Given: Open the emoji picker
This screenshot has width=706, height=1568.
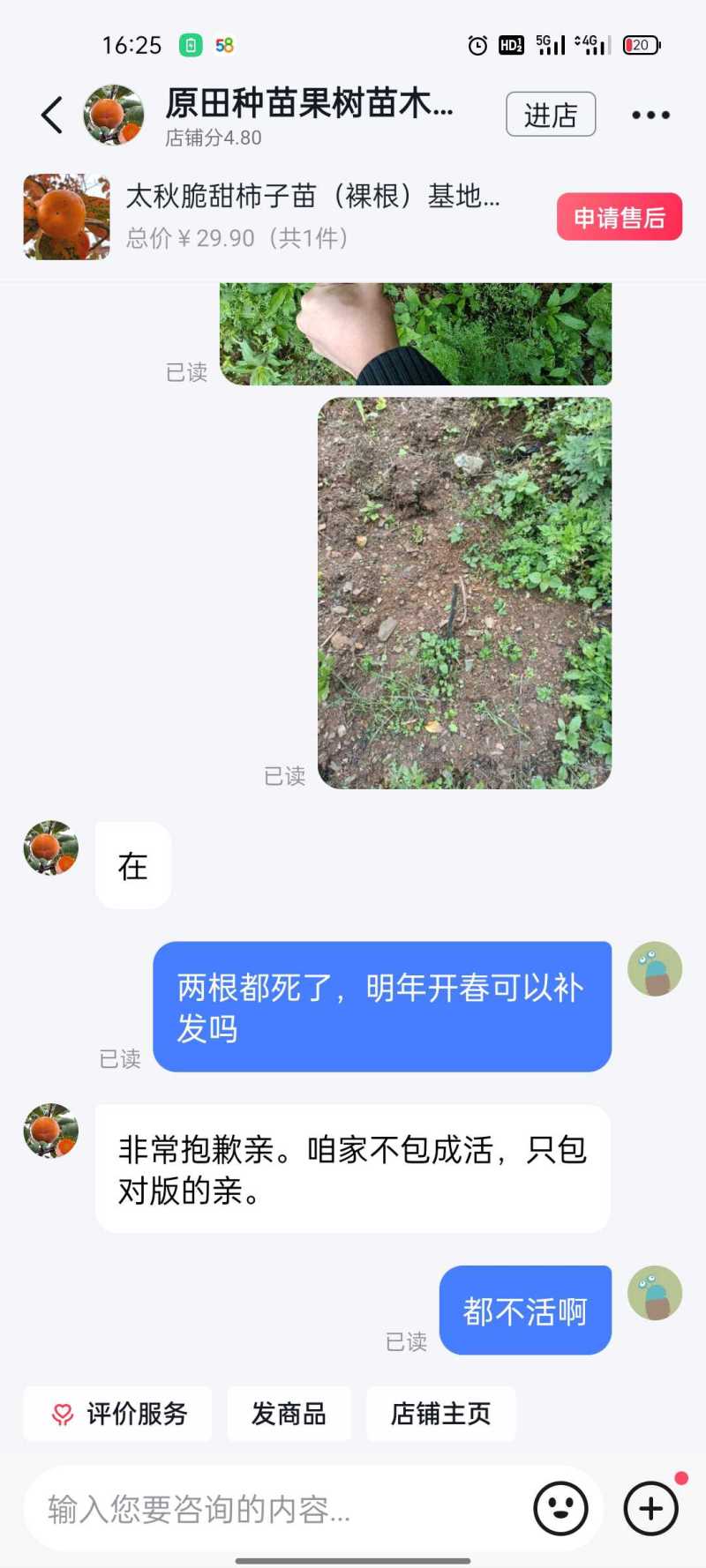Looking at the screenshot, I should tap(560, 1509).
